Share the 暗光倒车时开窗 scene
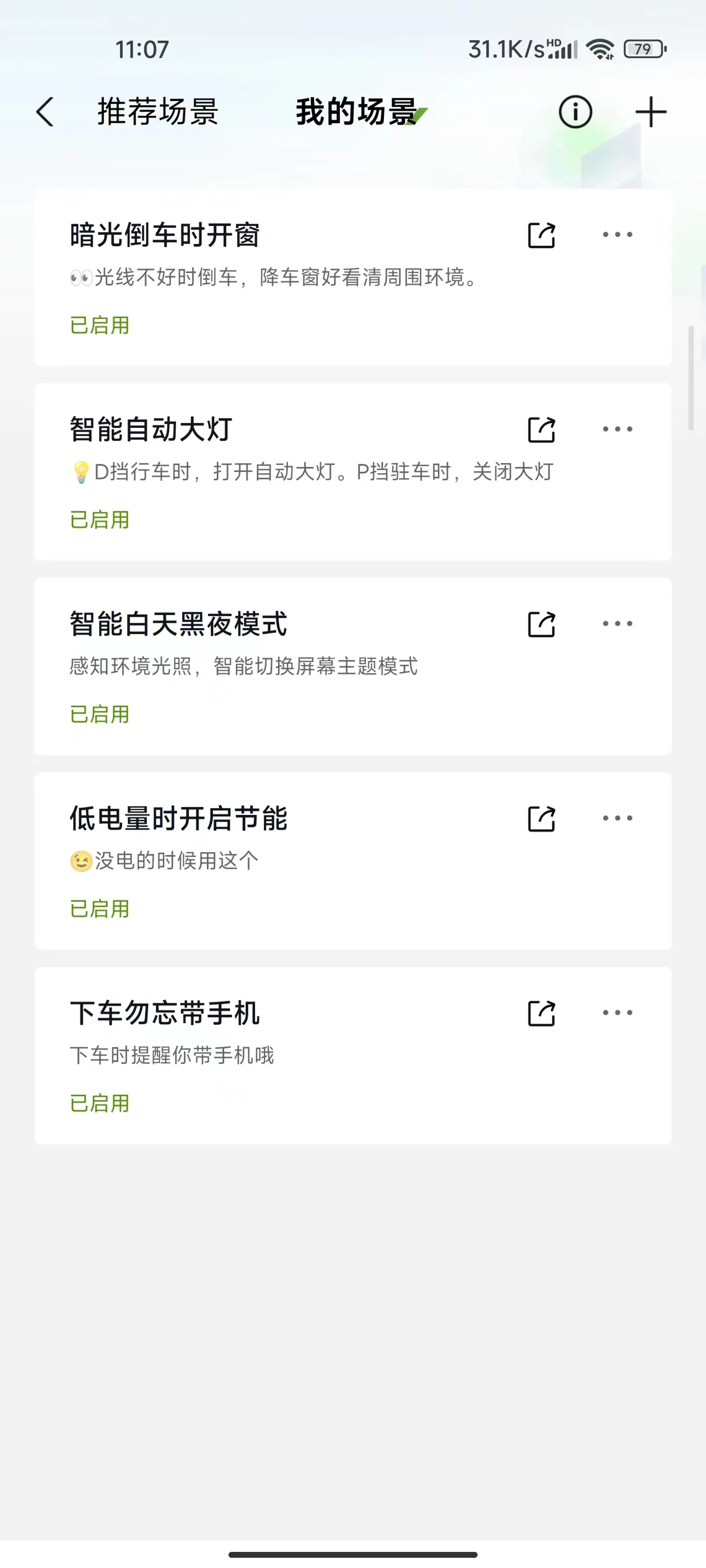 (x=541, y=235)
